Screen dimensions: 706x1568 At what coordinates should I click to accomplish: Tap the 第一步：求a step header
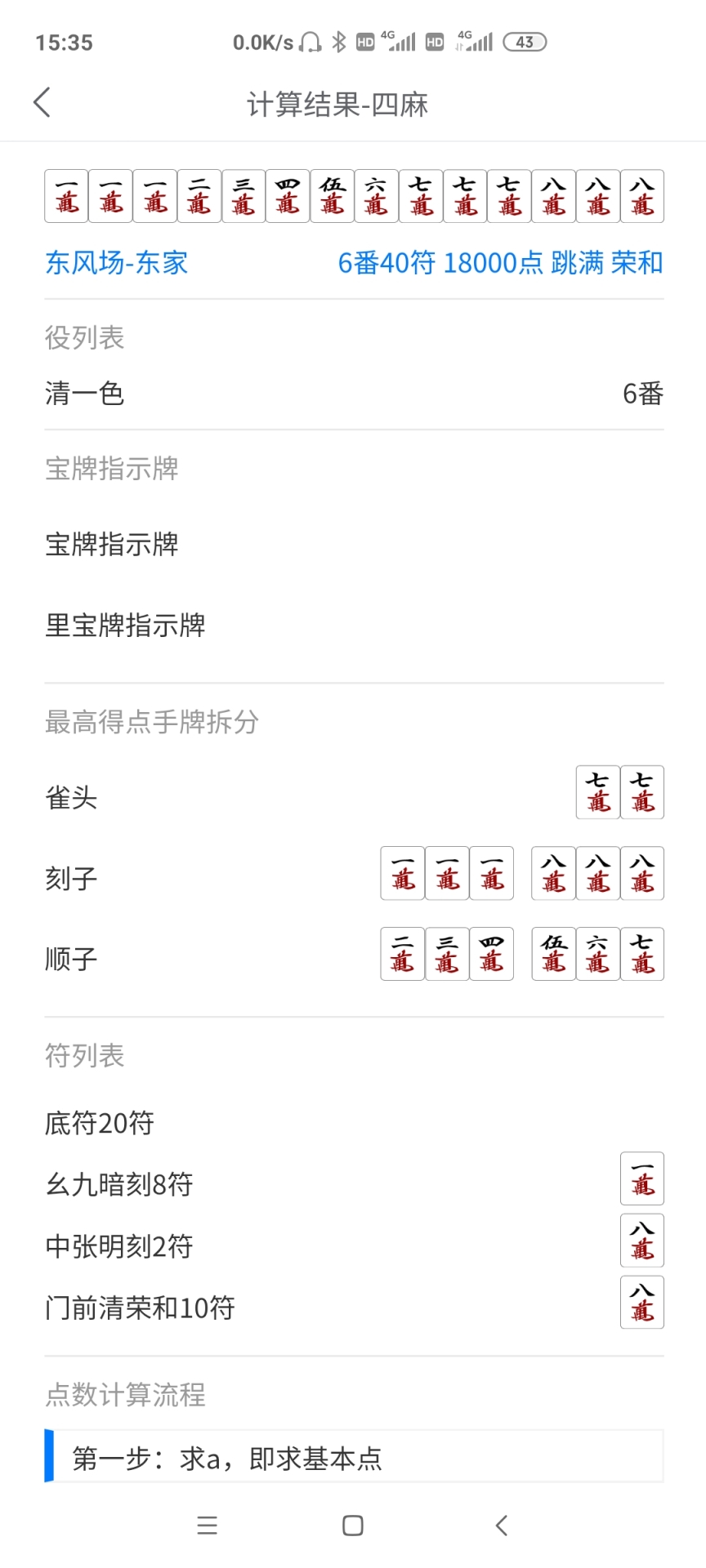227,1458
